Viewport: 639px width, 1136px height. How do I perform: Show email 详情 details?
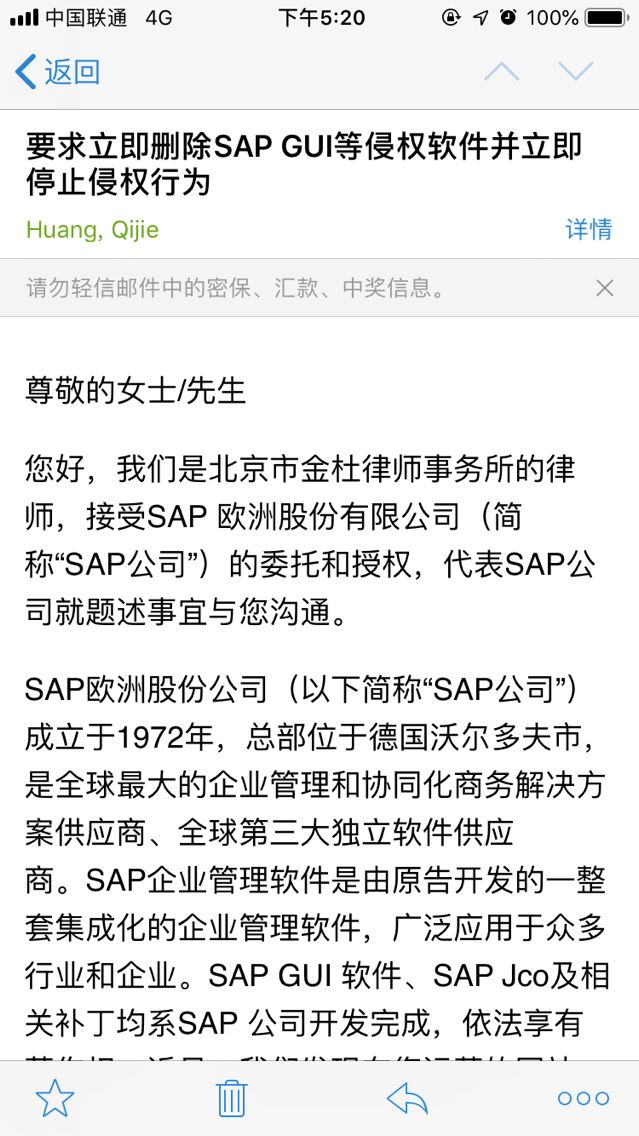point(588,229)
